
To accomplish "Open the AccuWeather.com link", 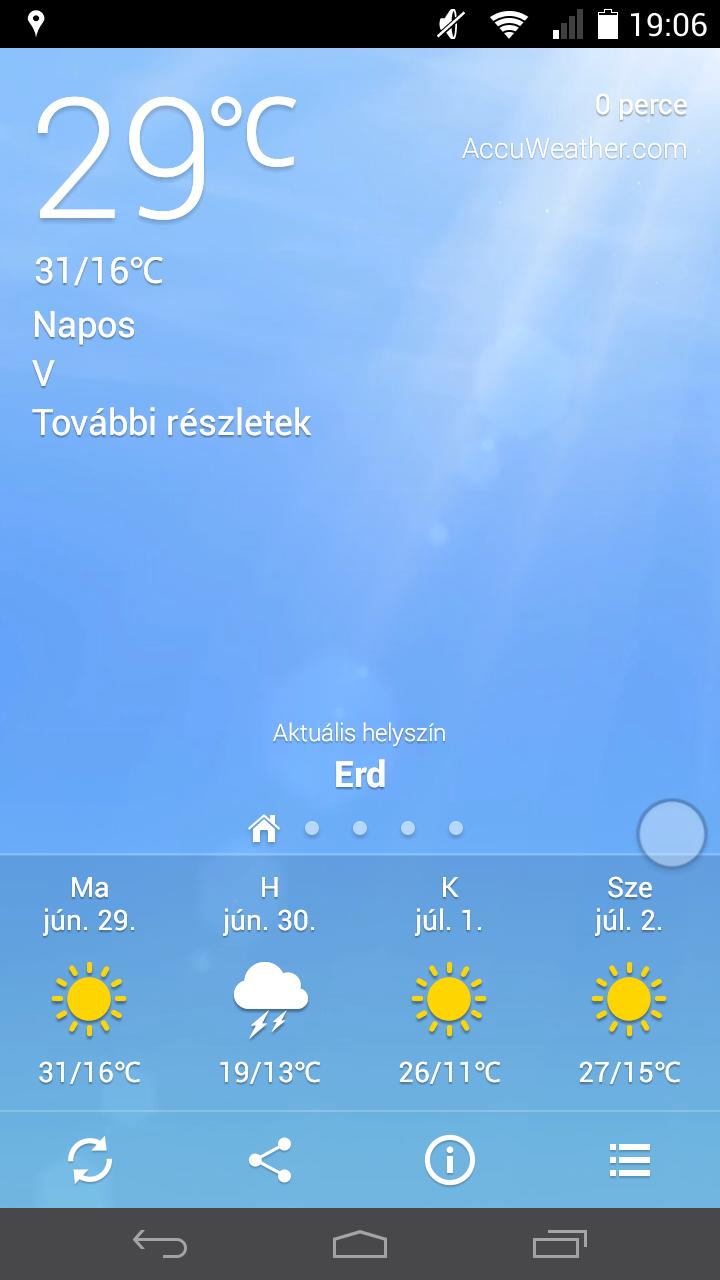I will [574, 149].
